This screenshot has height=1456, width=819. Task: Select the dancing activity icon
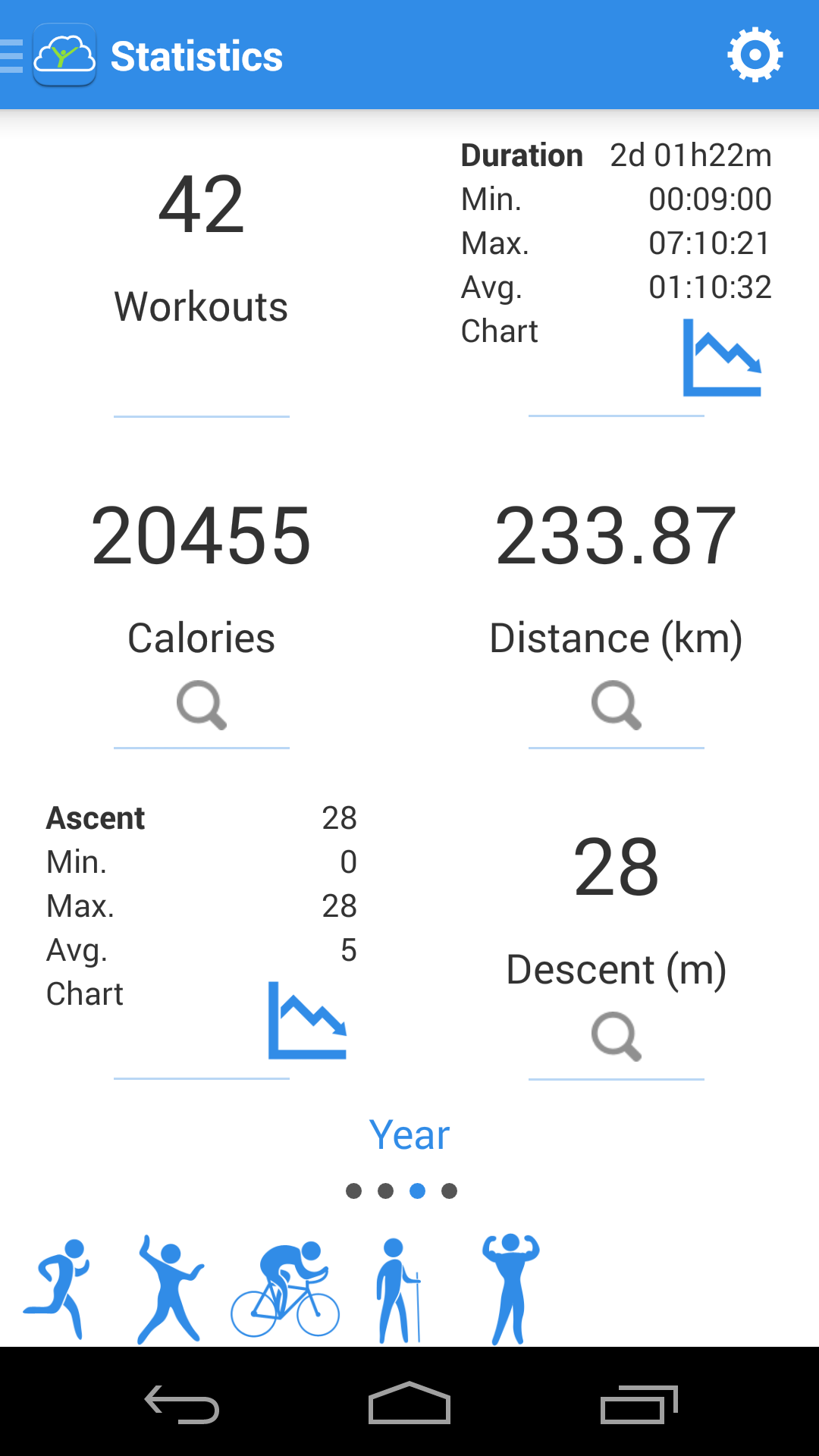(x=171, y=1289)
